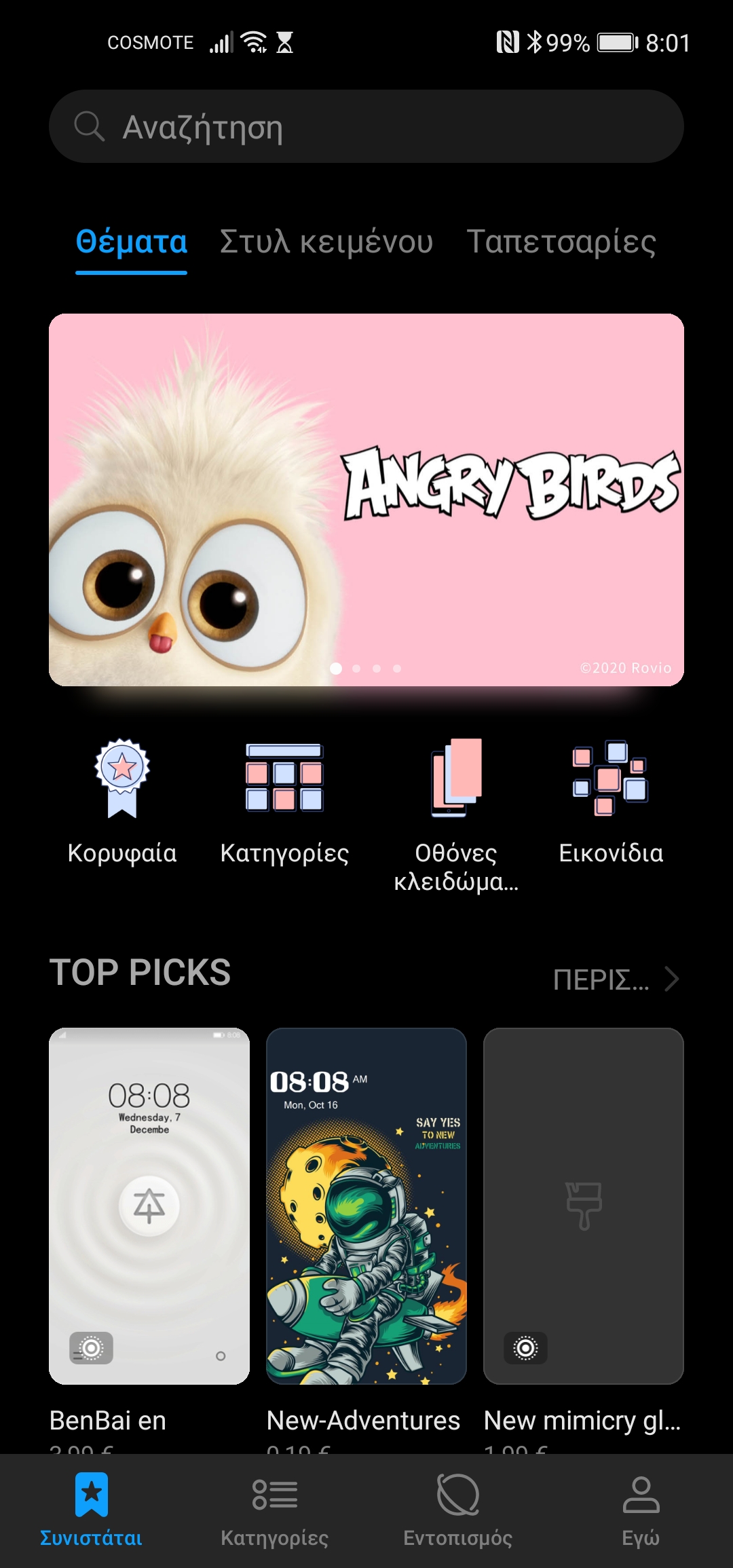The image size is (733, 1568).
Task: Switch to the Στυλ κειμένου tab
Action: tap(326, 242)
